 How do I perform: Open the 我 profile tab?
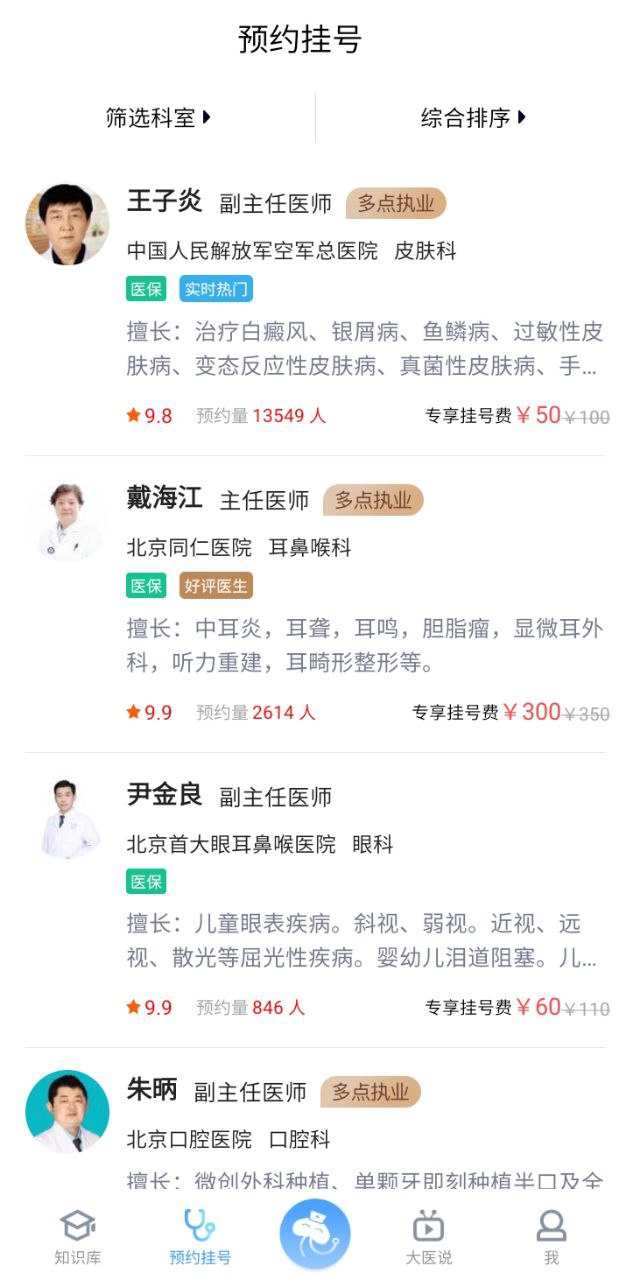(551, 1236)
